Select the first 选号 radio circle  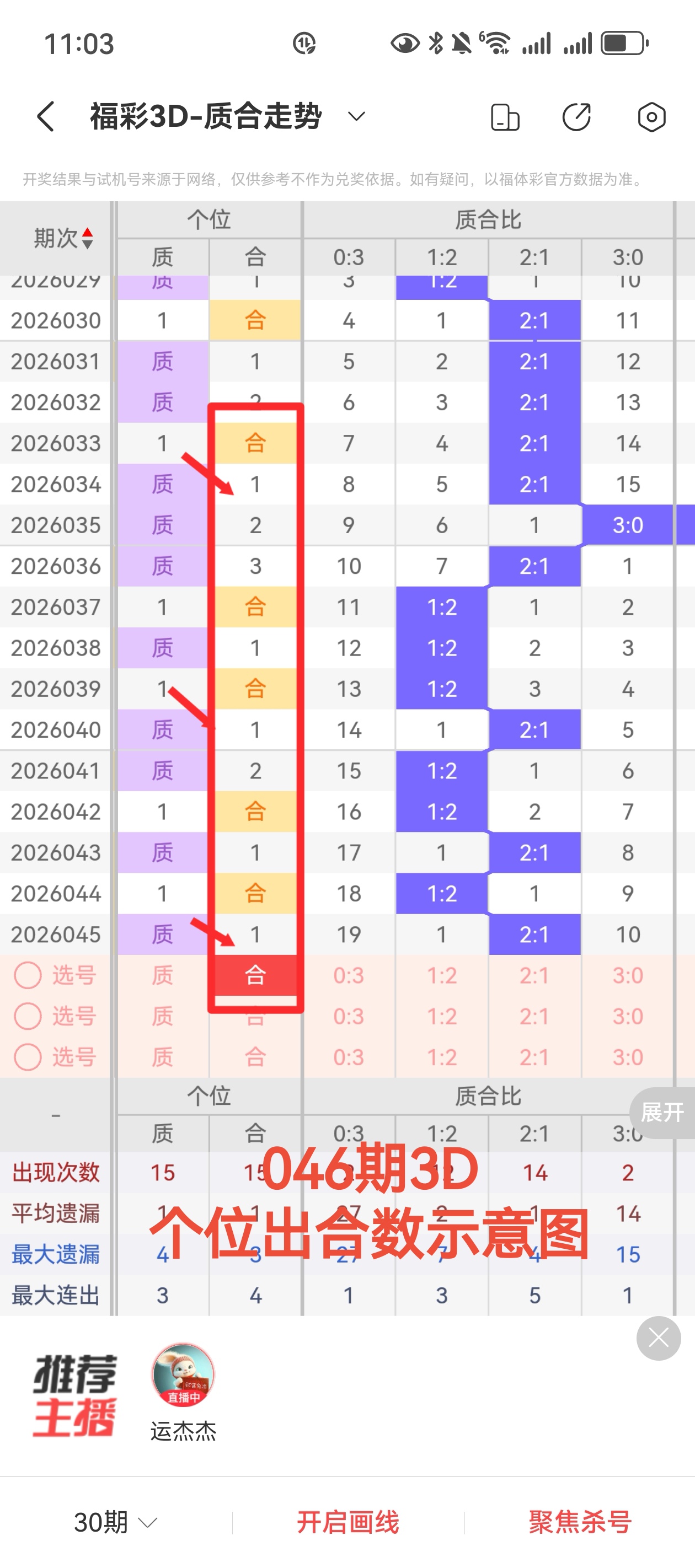tap(28, 975)
